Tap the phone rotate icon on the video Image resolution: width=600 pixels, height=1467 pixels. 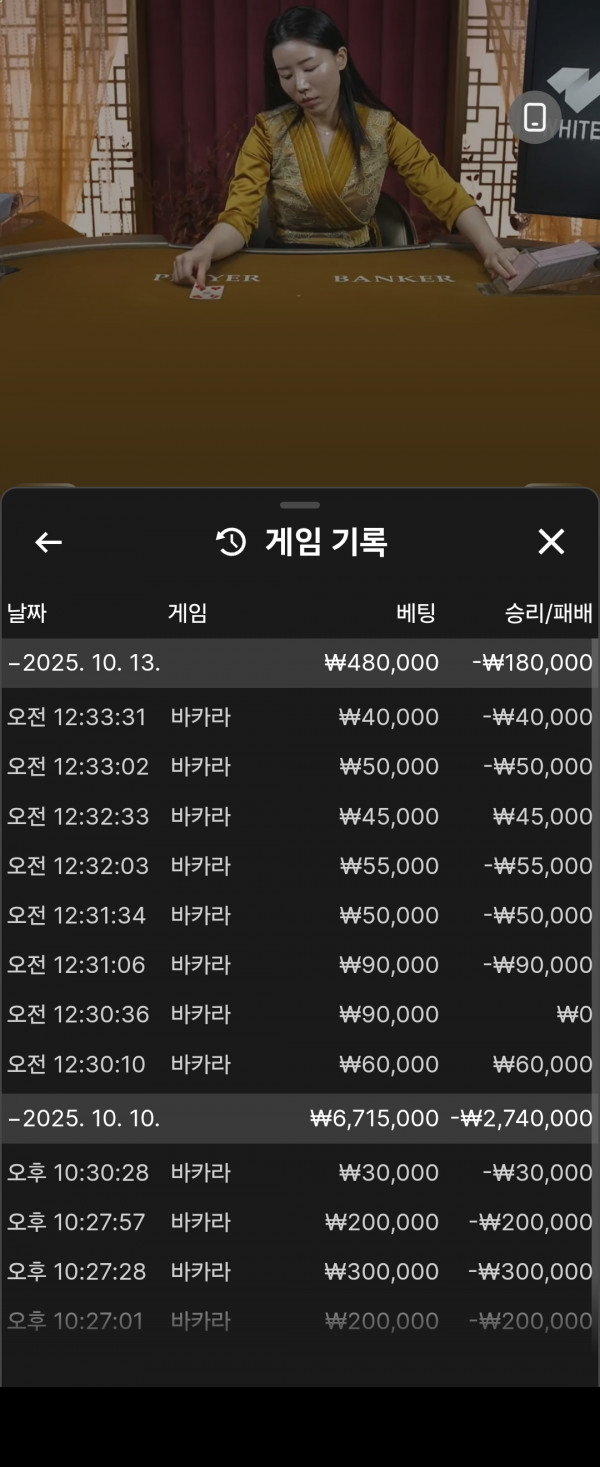535,117
